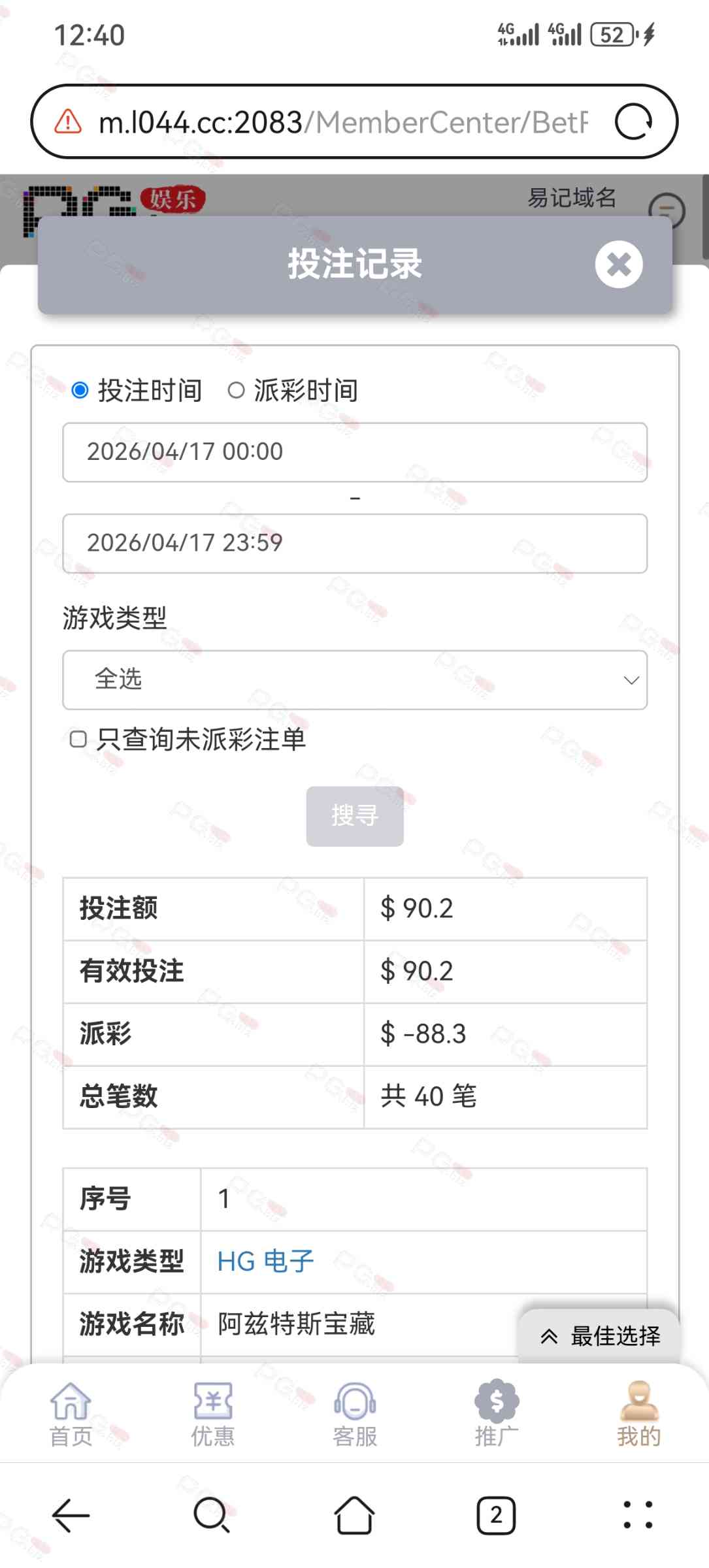Go to the 首页 tab
709x1568 pixels.
tap(71, 1414)
